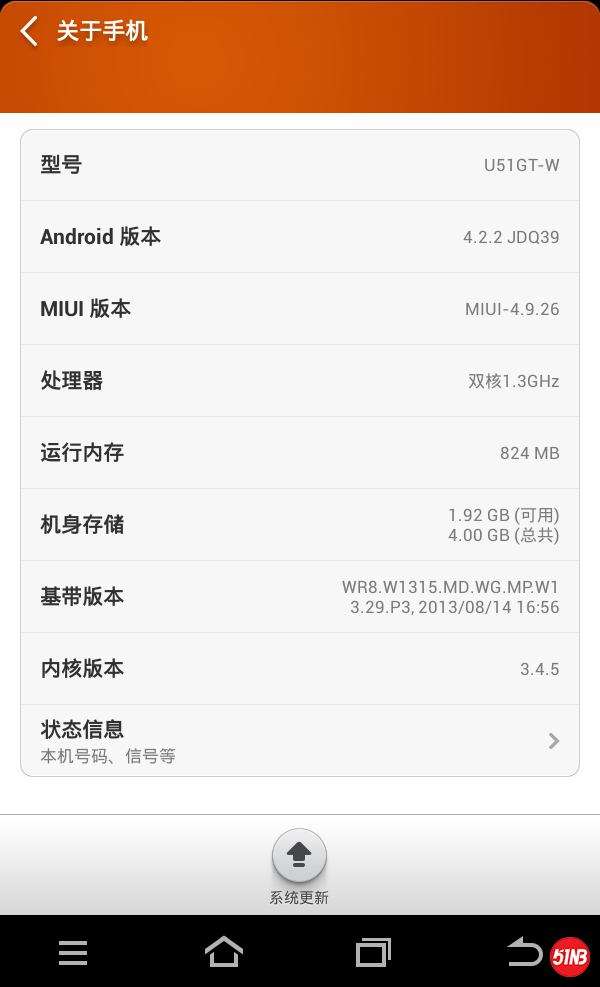Open the 状态信息 row
Image resolution: width=600 pixels, height=987 pixels.
pyautogui.click(x=300, y=741)
